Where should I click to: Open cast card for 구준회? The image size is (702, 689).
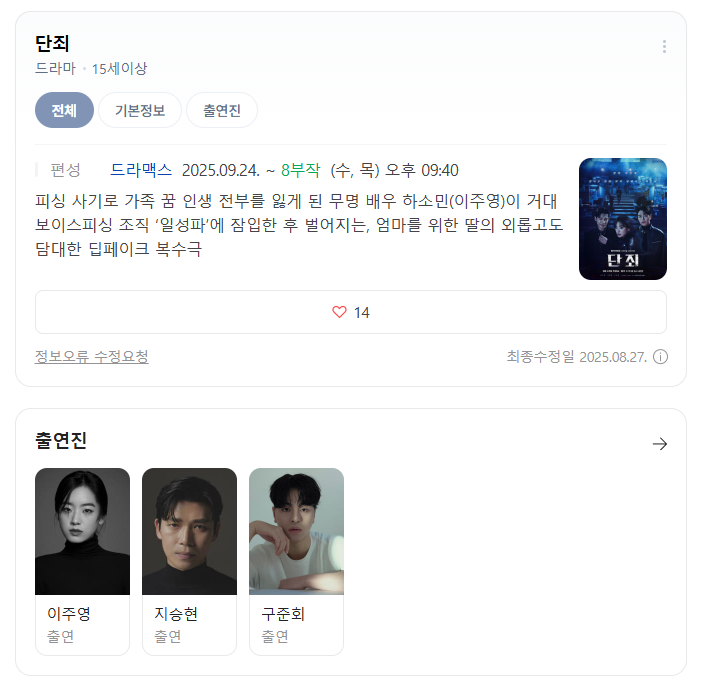pos(296,562)
